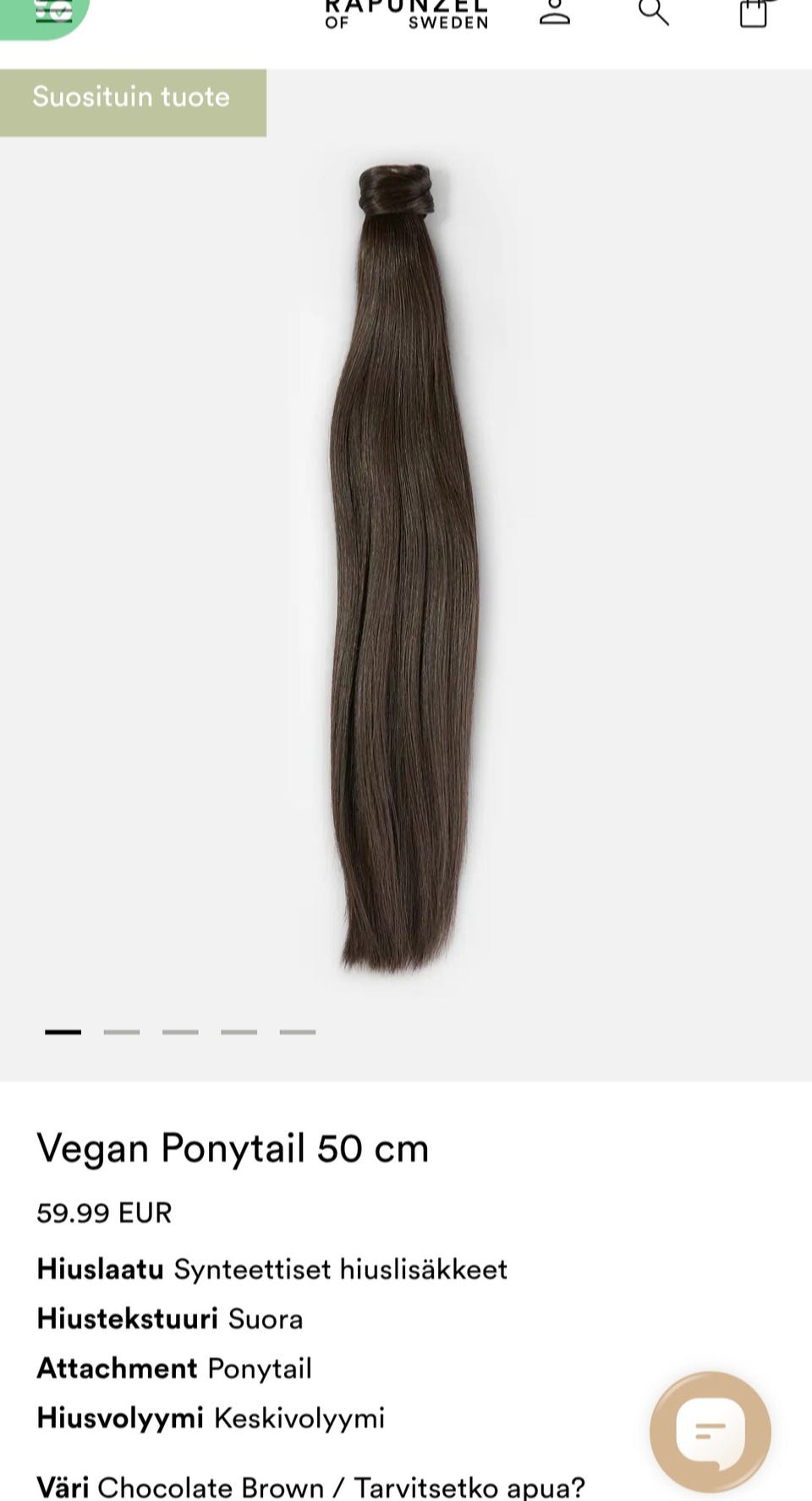Open the user account icon
Viewport: 812px width, 1501px height.
click(555, 12)
